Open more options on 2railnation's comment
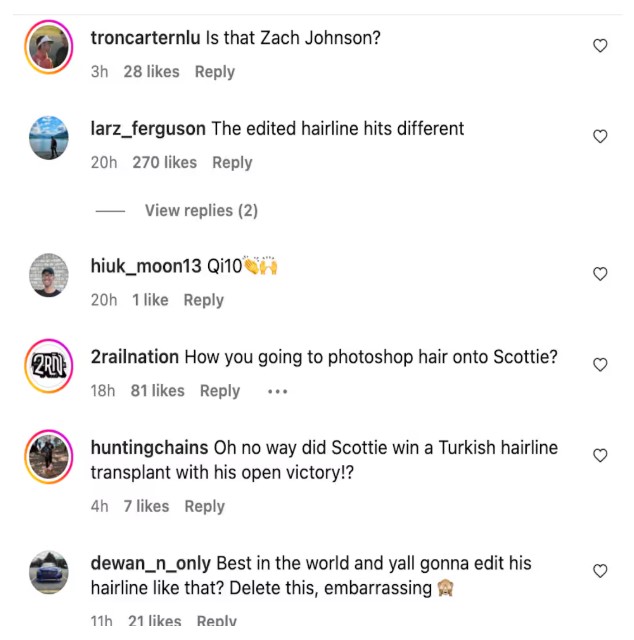The image size is (634, 640). point(278,391)
